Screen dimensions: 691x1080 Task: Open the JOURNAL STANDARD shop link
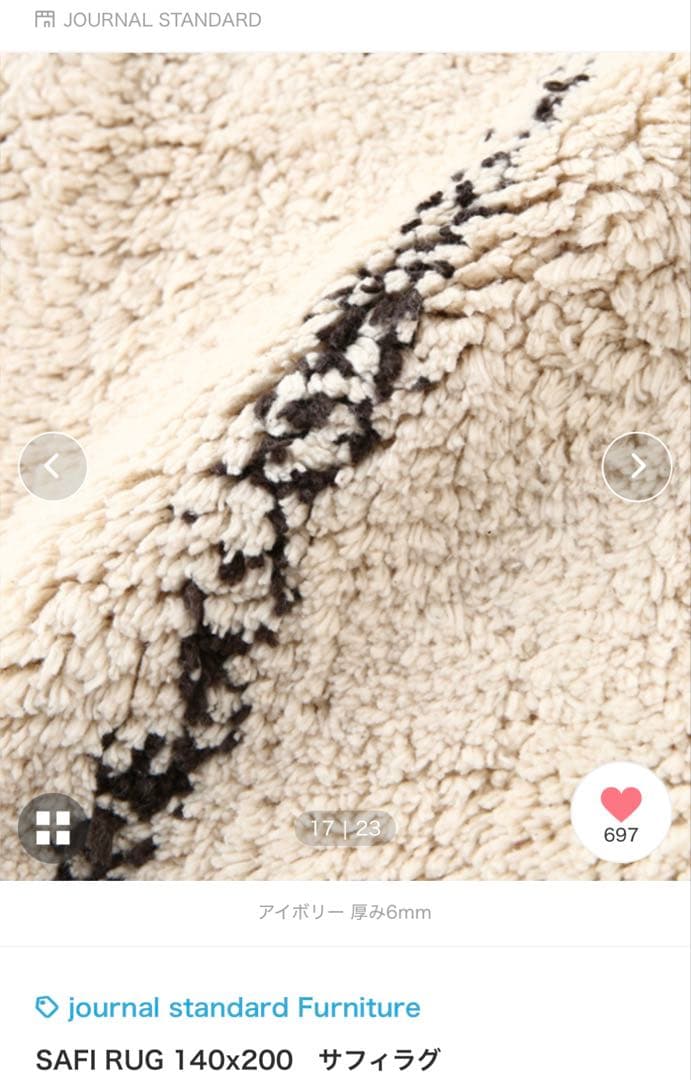[x=148, y=19]
